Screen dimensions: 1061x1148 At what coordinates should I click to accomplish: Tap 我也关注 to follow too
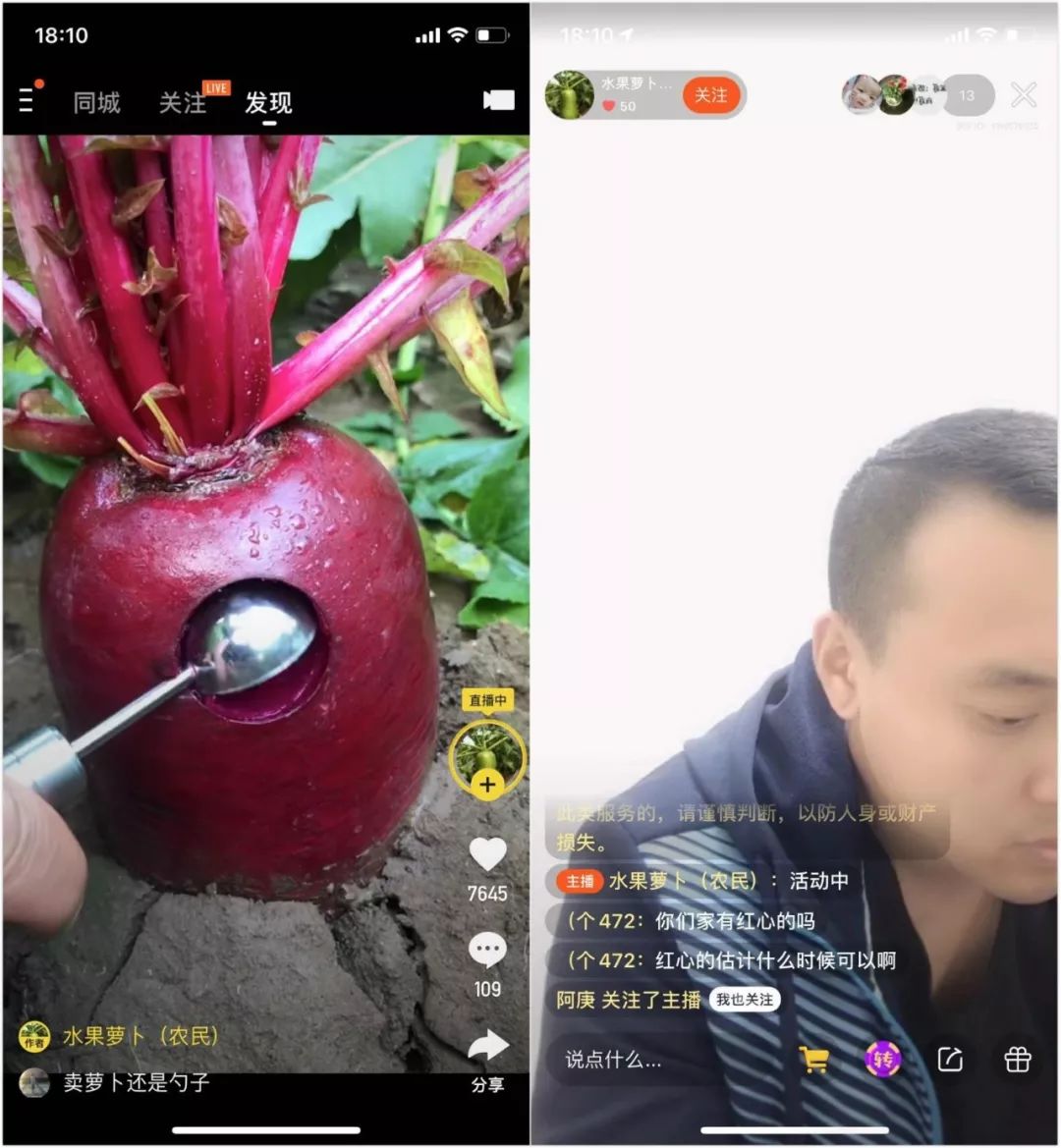click(744, 1000)
